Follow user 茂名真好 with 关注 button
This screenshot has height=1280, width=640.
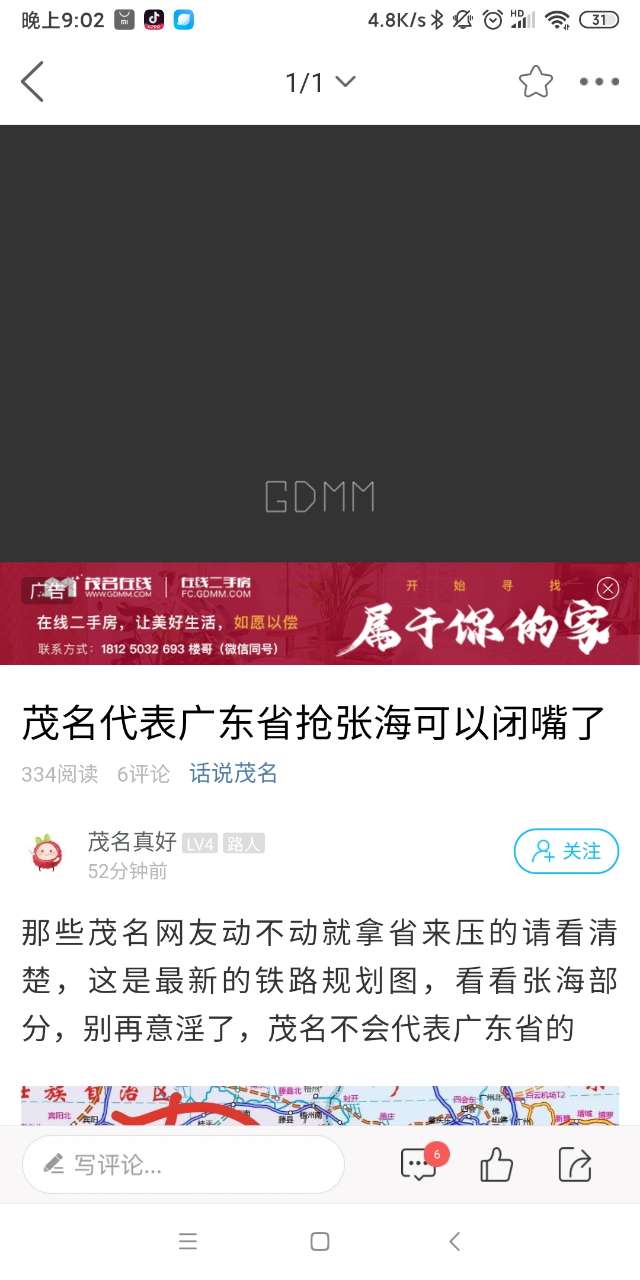click(x=566, y=851)
